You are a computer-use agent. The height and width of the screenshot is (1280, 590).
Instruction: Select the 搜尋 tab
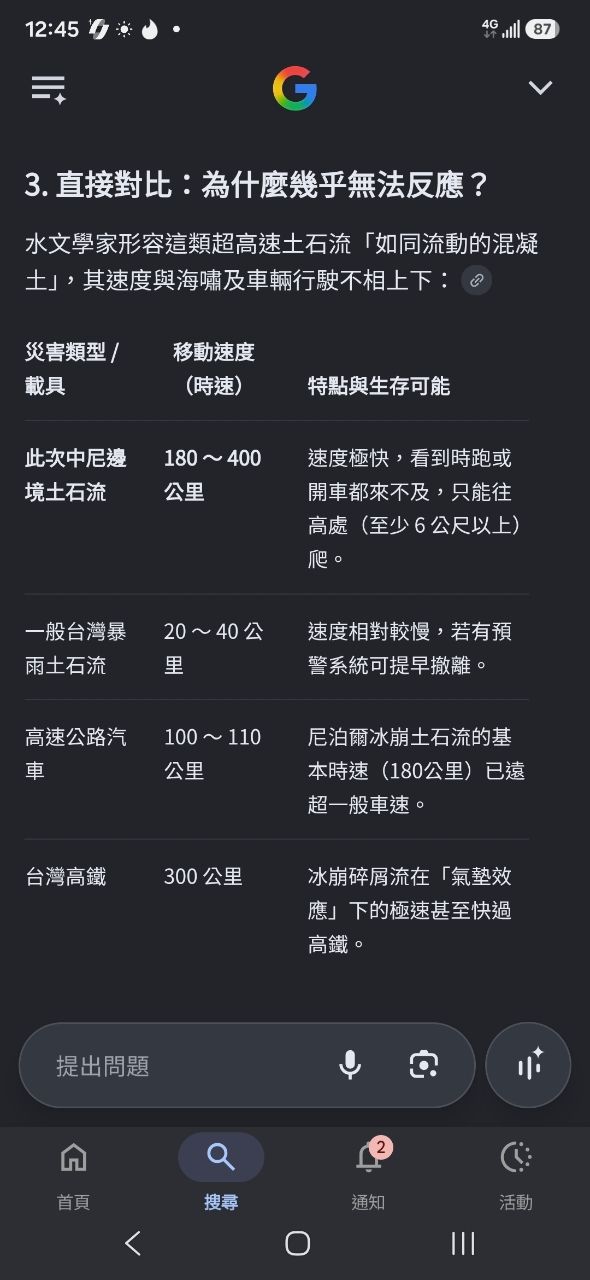[221, 1174]
